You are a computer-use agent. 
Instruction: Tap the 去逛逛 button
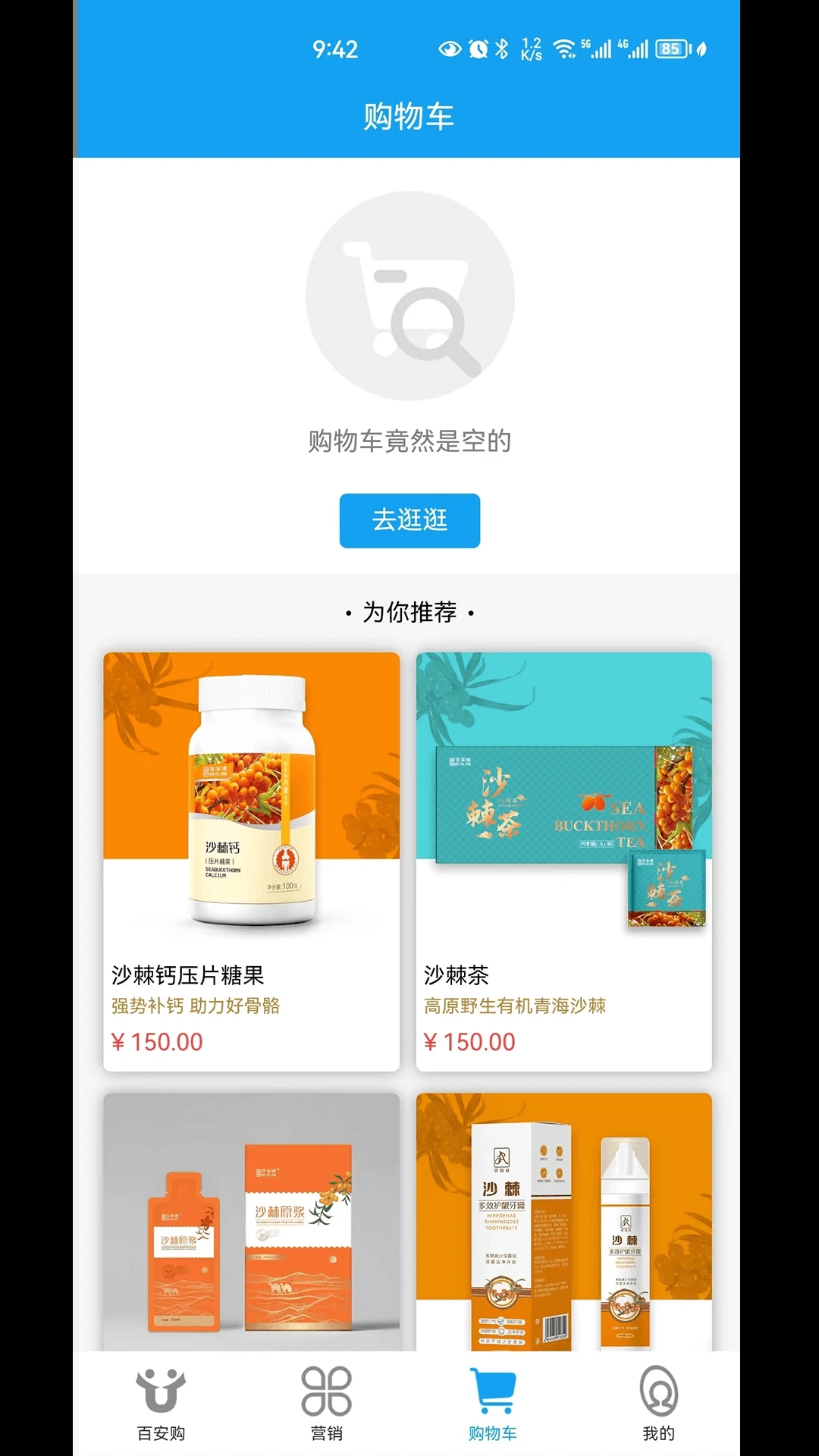click(x=409, y=520)
